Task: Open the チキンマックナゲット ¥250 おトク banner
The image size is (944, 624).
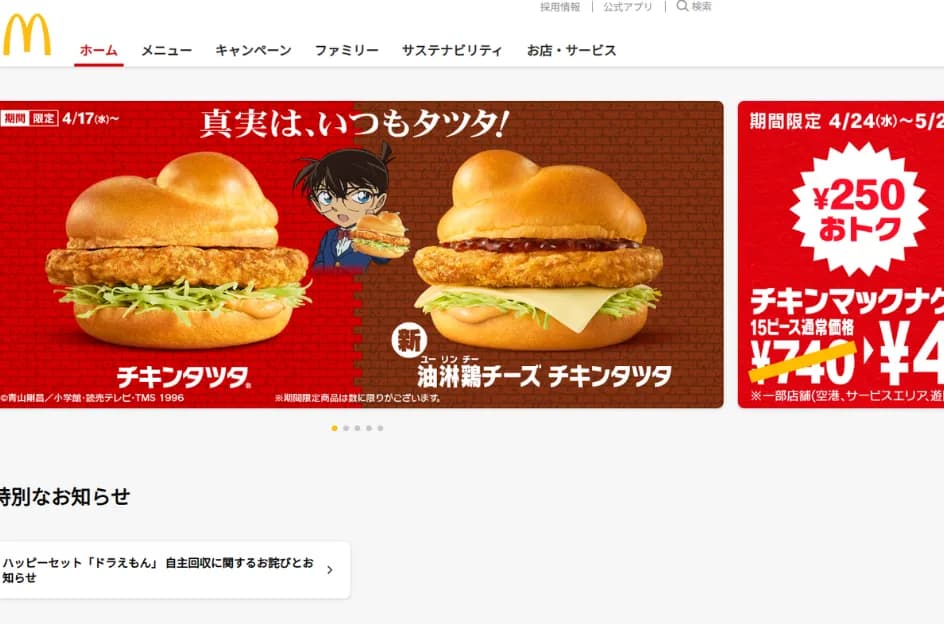Action: coord(842,255)
